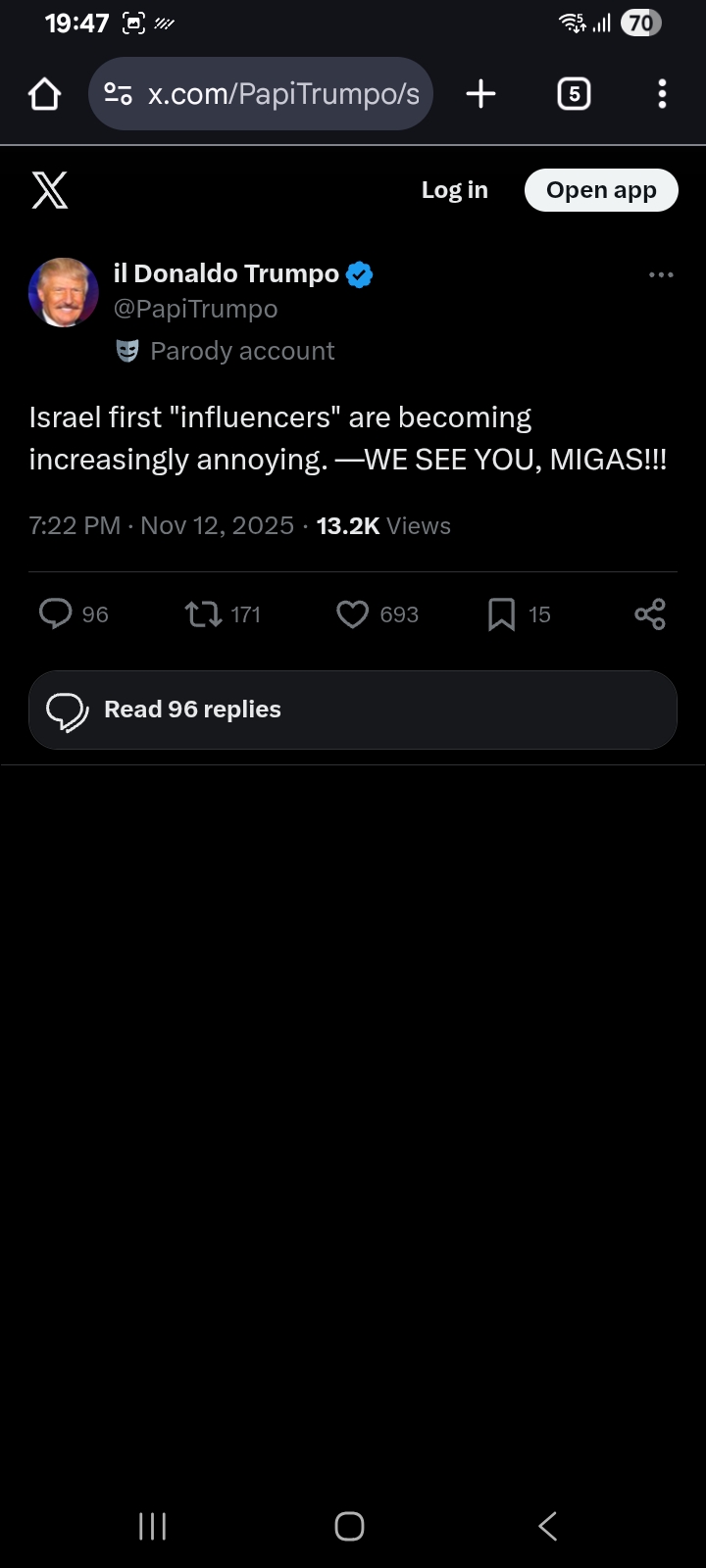Go back using system back button
The height and width of the screenshot is (1568, 706).
click(548, 1526)
